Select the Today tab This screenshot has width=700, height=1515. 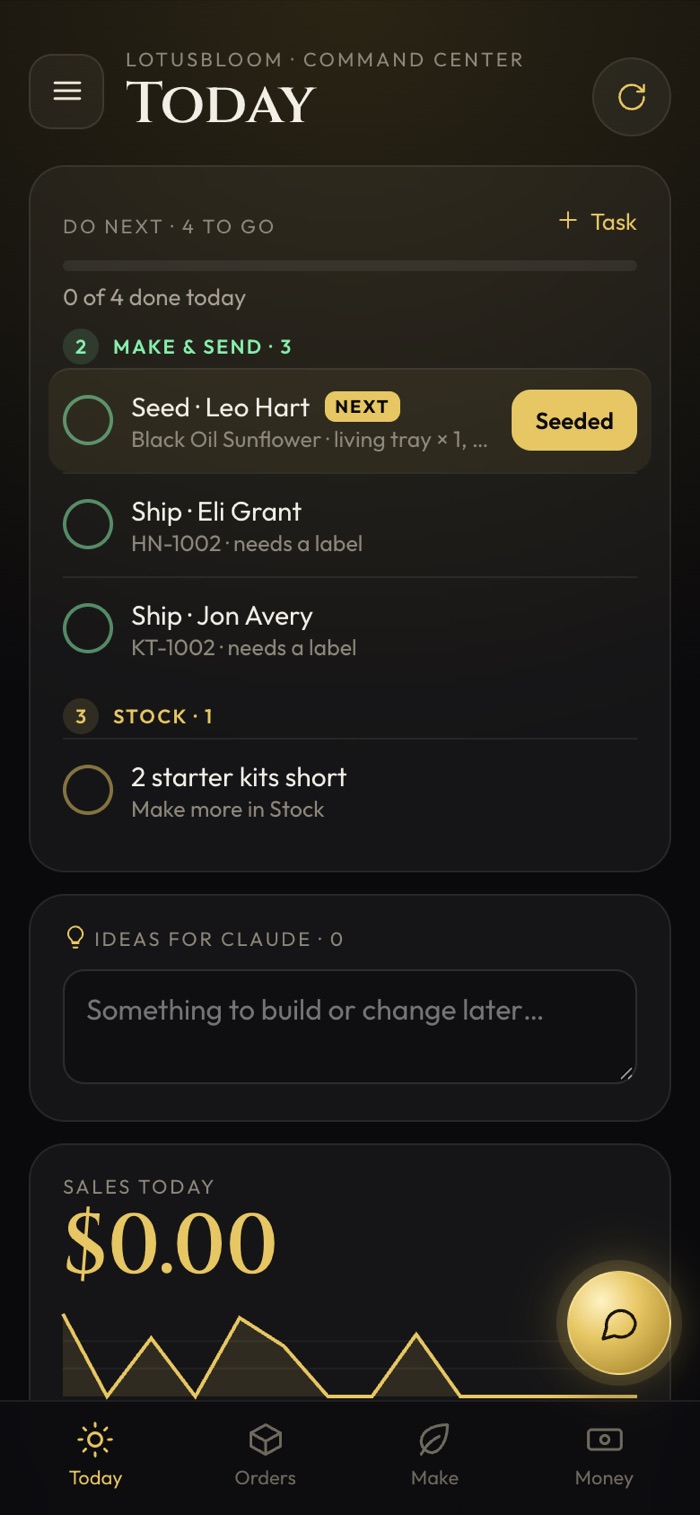(x=95, y=1456)
